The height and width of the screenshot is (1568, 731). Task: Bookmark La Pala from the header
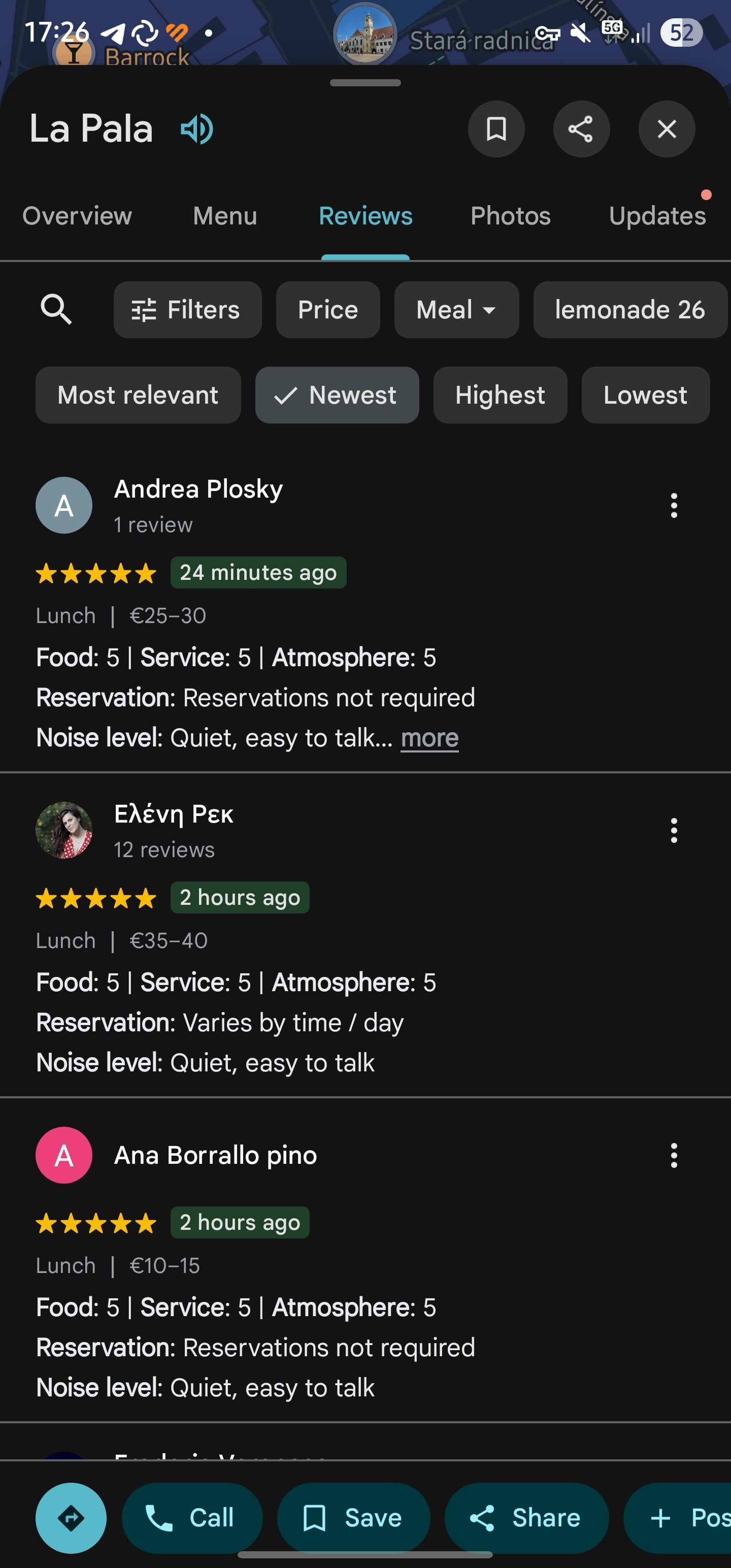point(496,129)
